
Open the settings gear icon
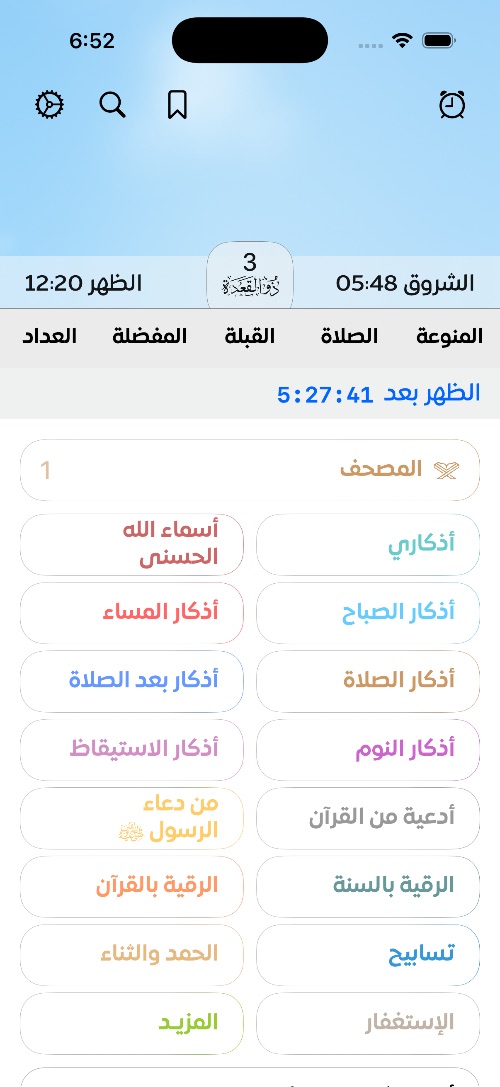click(x=49, y=105)
